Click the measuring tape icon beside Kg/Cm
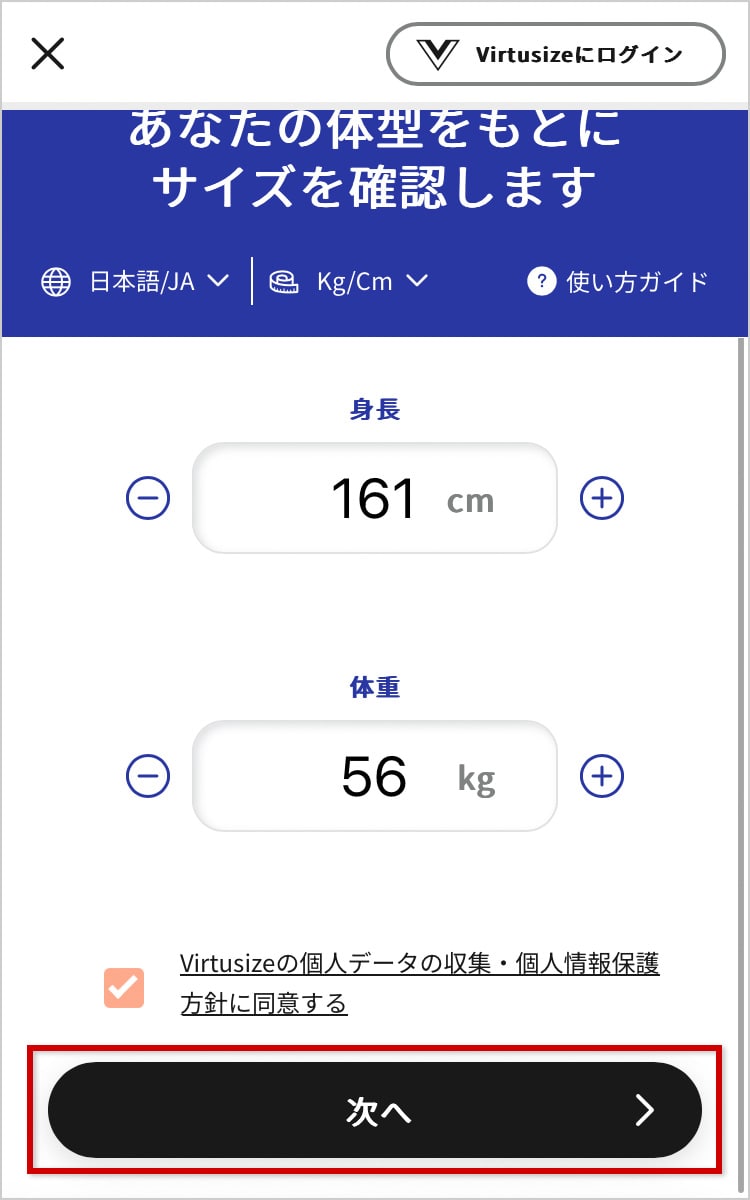Viewport: 750px width, 1200px height. coord(284,281)
